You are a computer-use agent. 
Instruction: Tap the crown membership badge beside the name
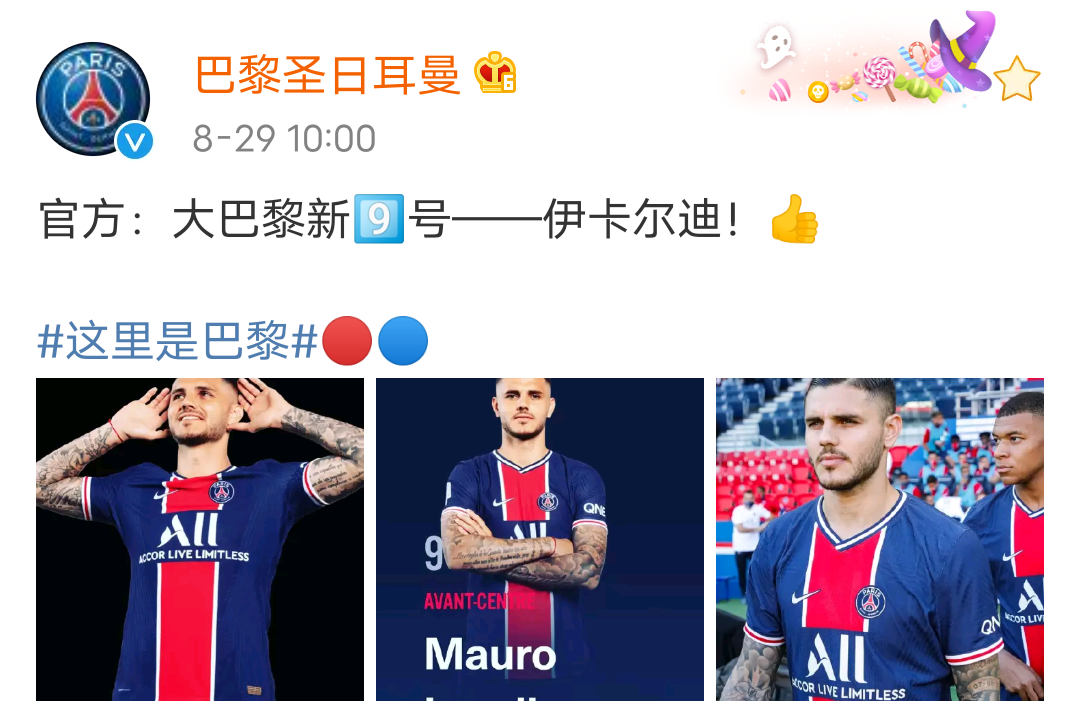[x=495, y=74]
